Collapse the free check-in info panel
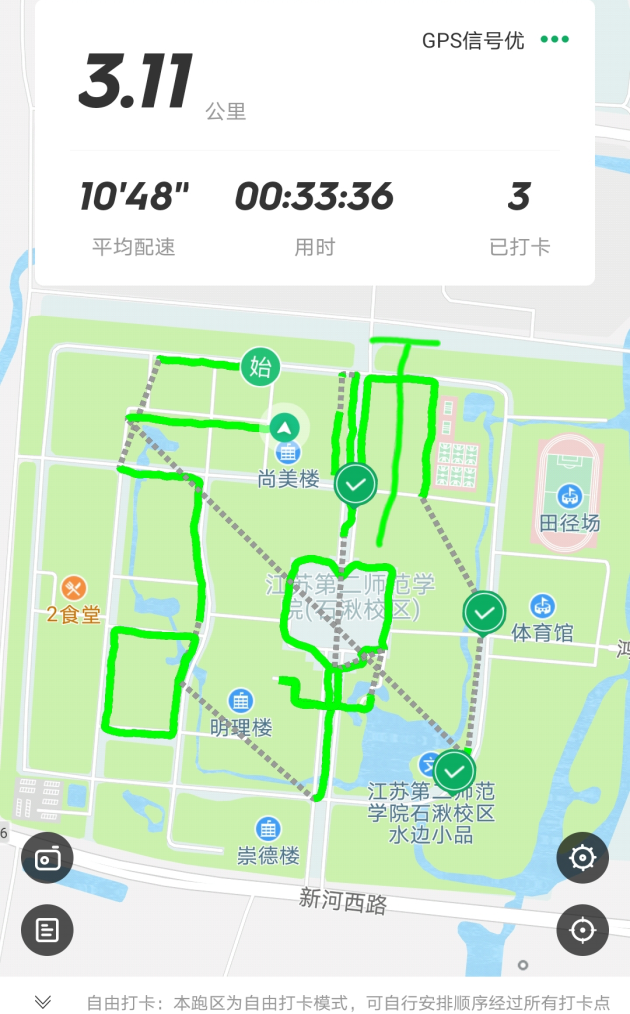The width and height of the screenshot is (630, 1014). [43, 1001]
